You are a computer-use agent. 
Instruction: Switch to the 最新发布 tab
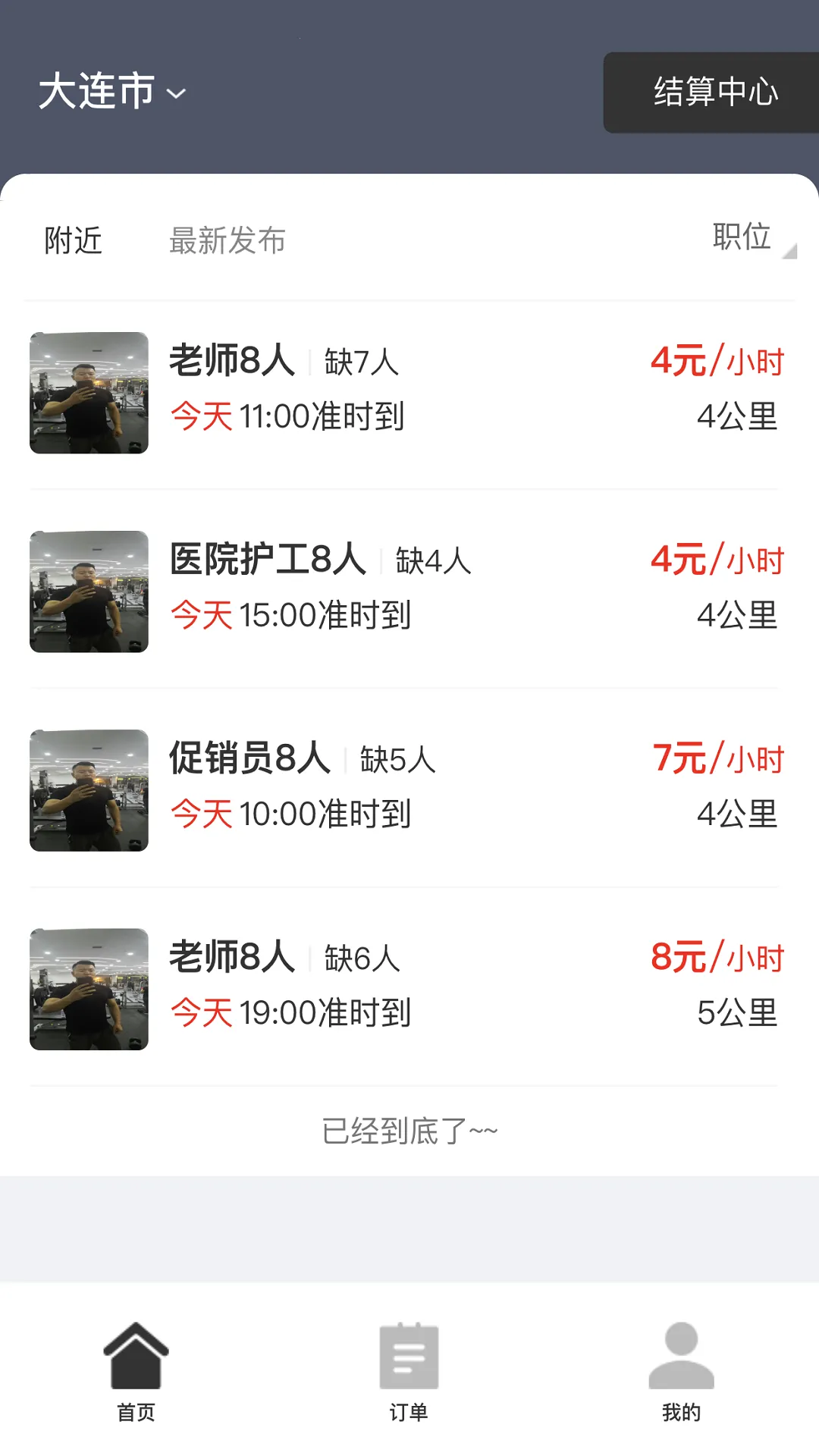click(227, 240)
